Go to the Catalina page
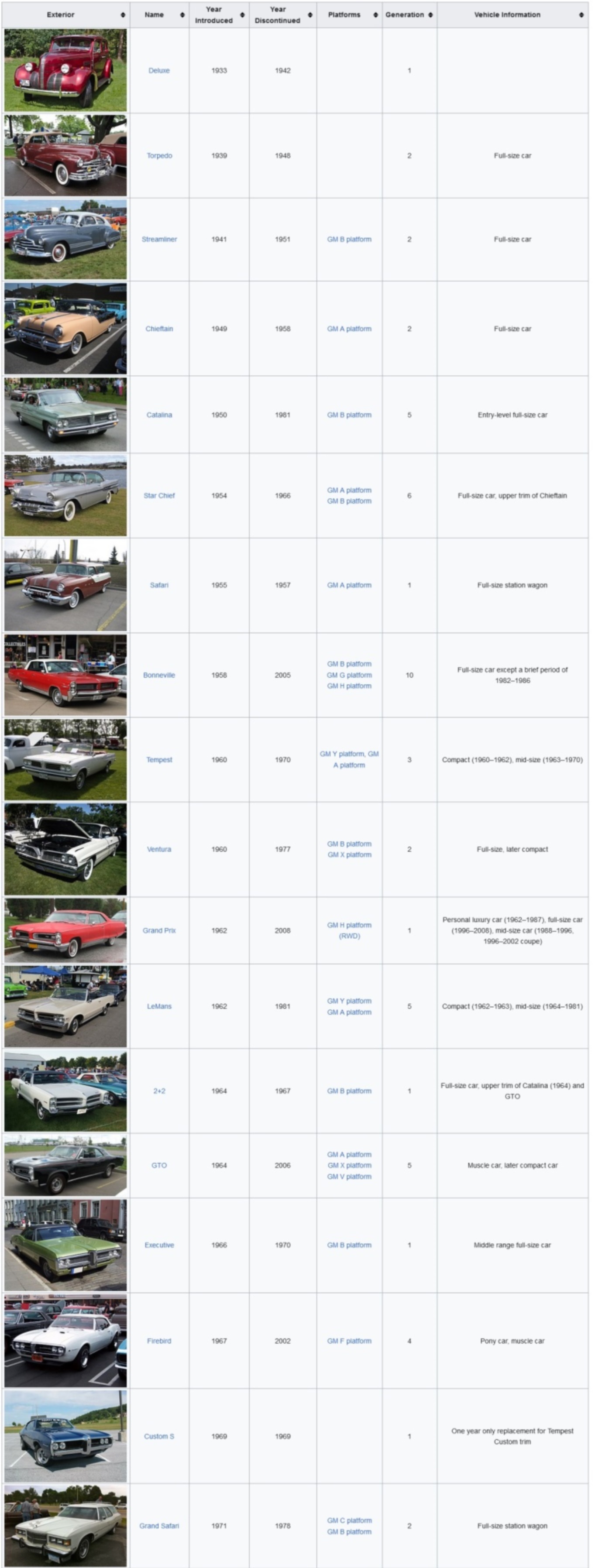The height and width of the screenshot is (1568, 595). coord(159,415)
